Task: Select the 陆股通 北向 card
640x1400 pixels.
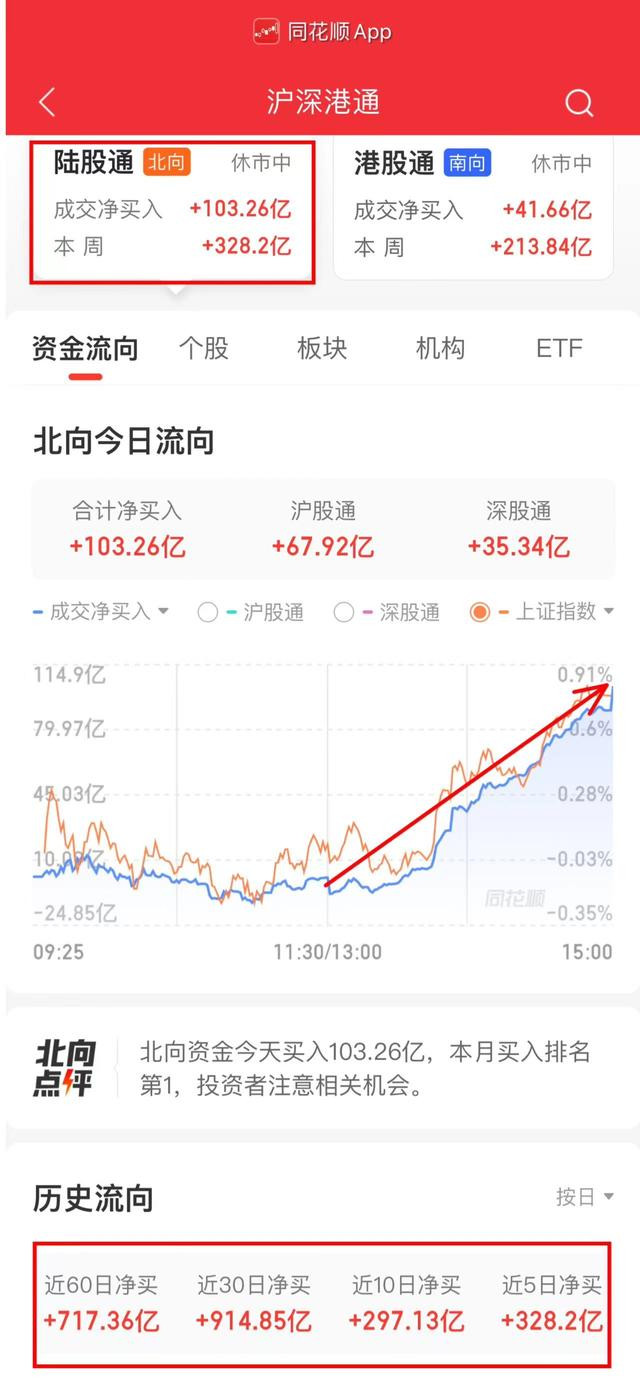Action: click(x=173, y=211)
